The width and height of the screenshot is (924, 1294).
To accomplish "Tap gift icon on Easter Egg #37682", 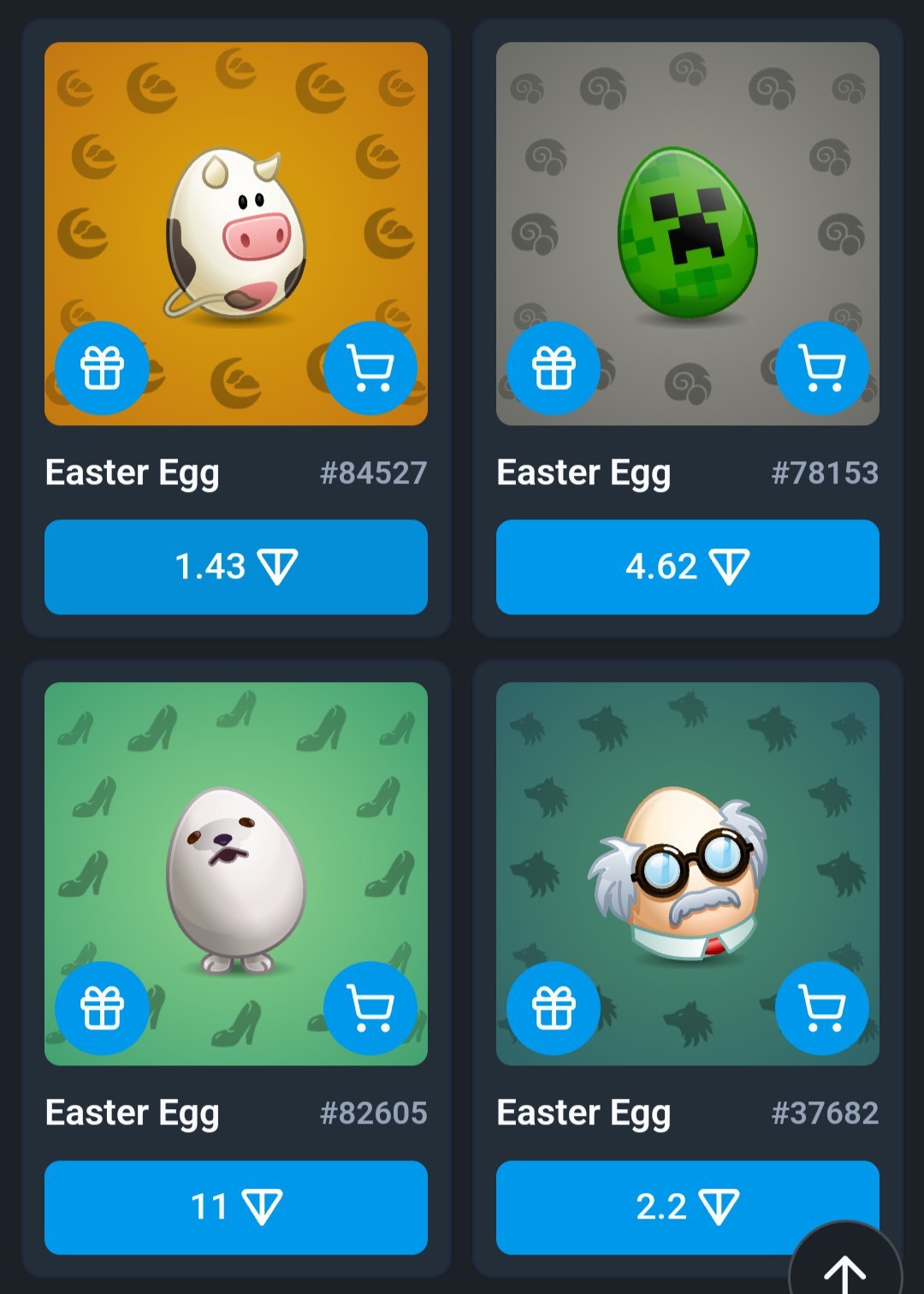I will point(554,1008).
